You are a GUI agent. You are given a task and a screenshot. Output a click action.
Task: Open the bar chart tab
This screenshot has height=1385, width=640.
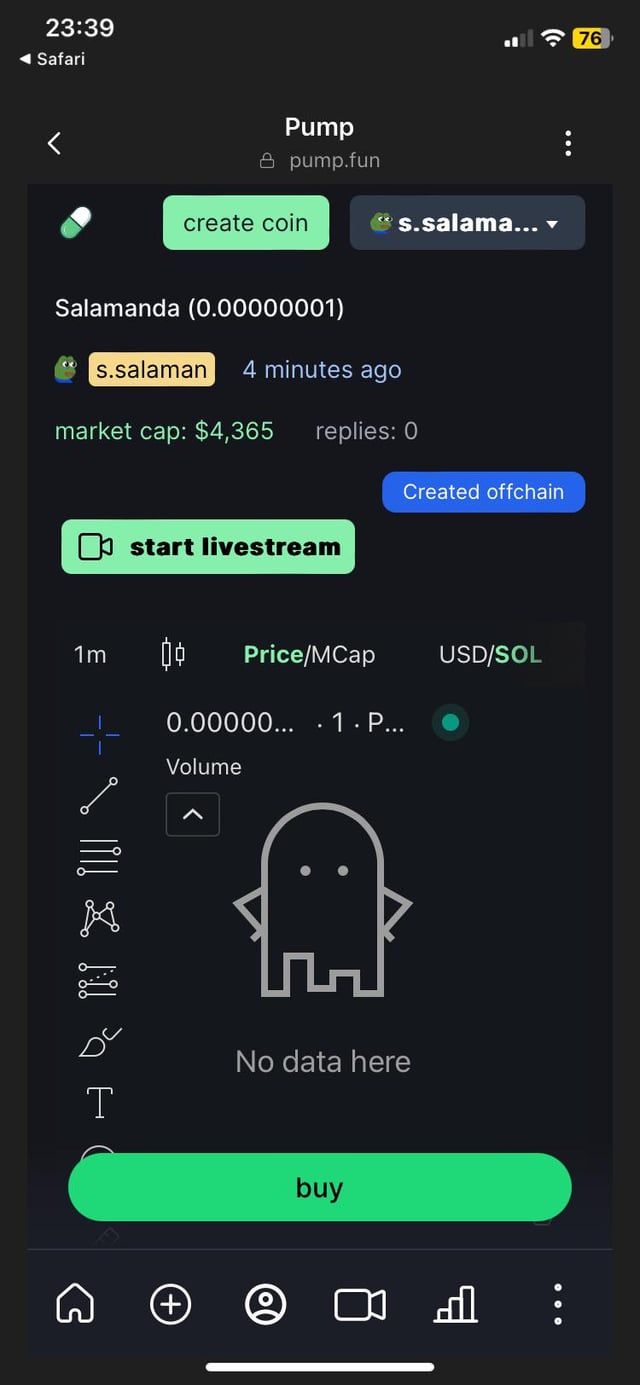pos(456,1304)
